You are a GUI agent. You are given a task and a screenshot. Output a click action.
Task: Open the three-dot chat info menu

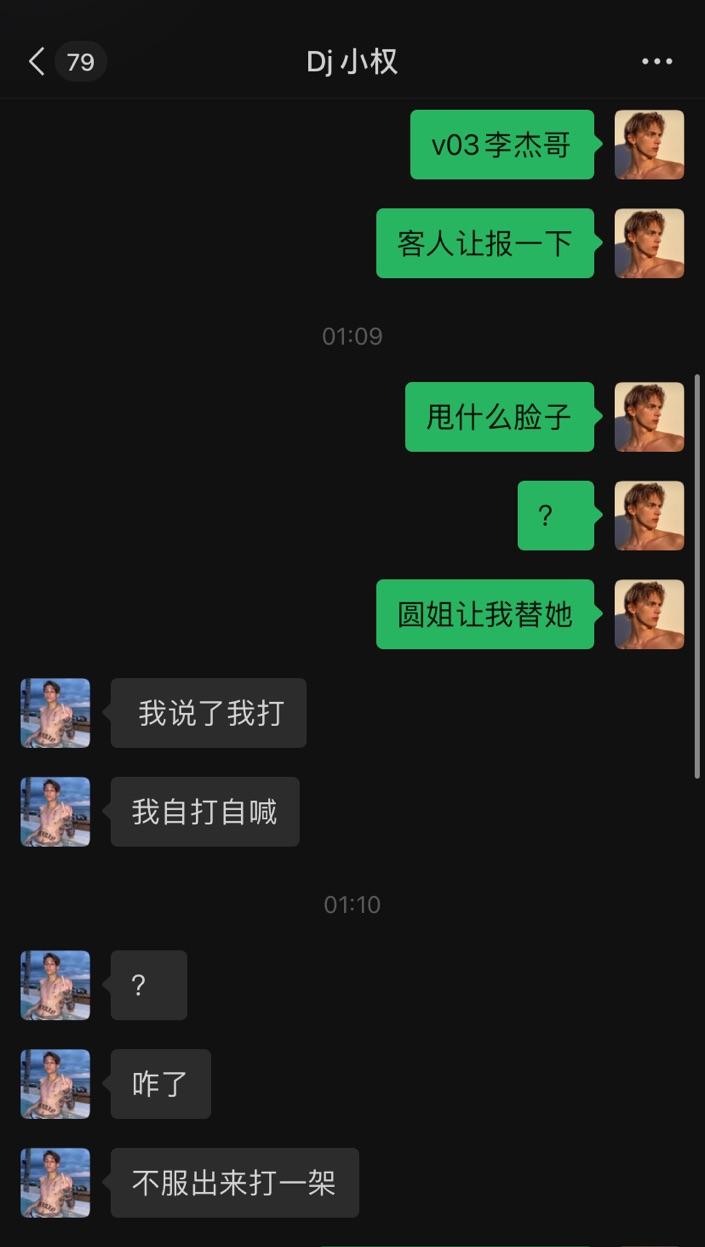click(x=657, y=62)
